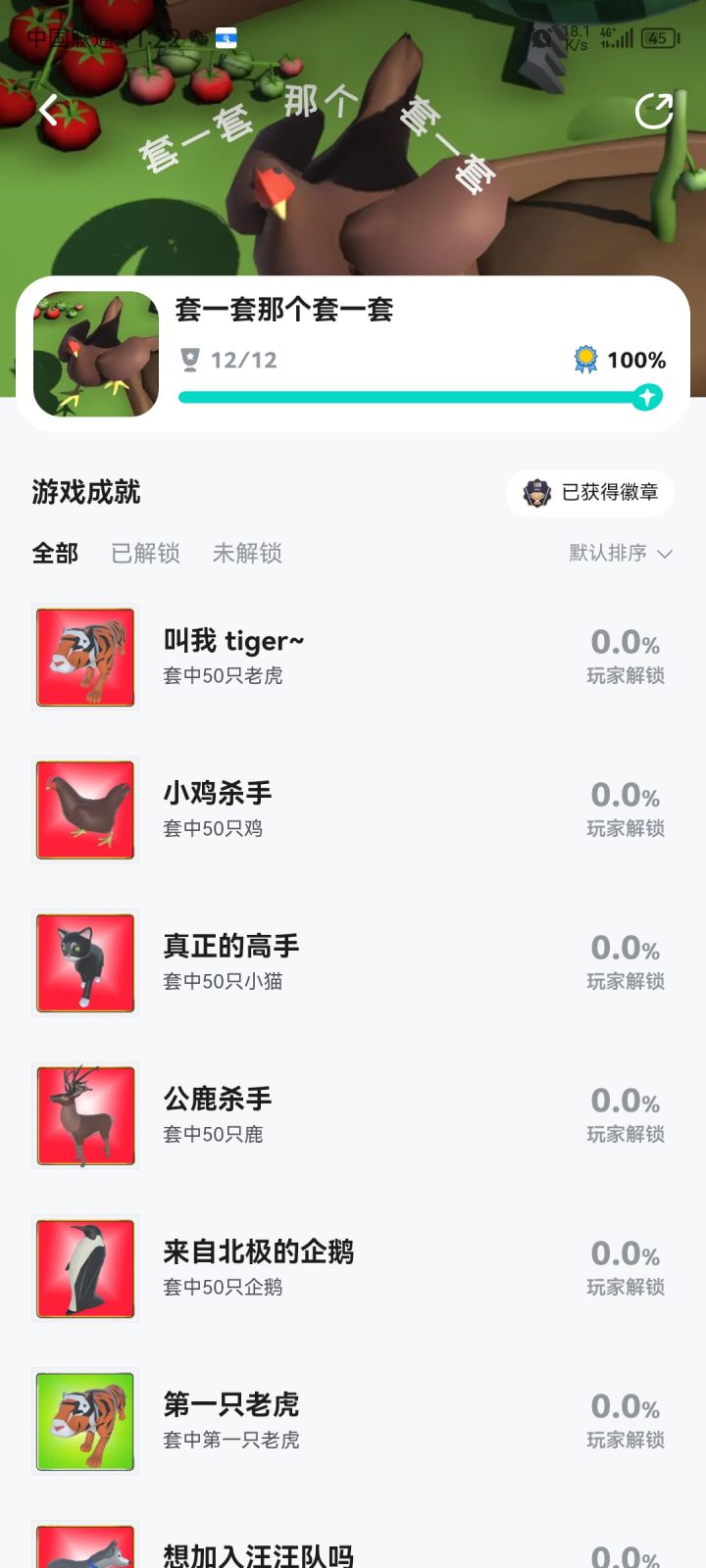Open the 已获得徽章 badge button
The width and height of the screenshot is (706, 1568).
(x=590, y=492)
